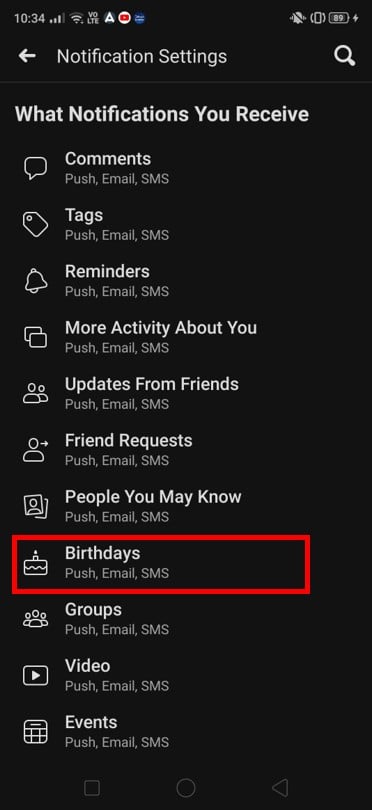Open the search magnifier icon
The width and height of the screenshot is (372, 810).
pos(345,56)
